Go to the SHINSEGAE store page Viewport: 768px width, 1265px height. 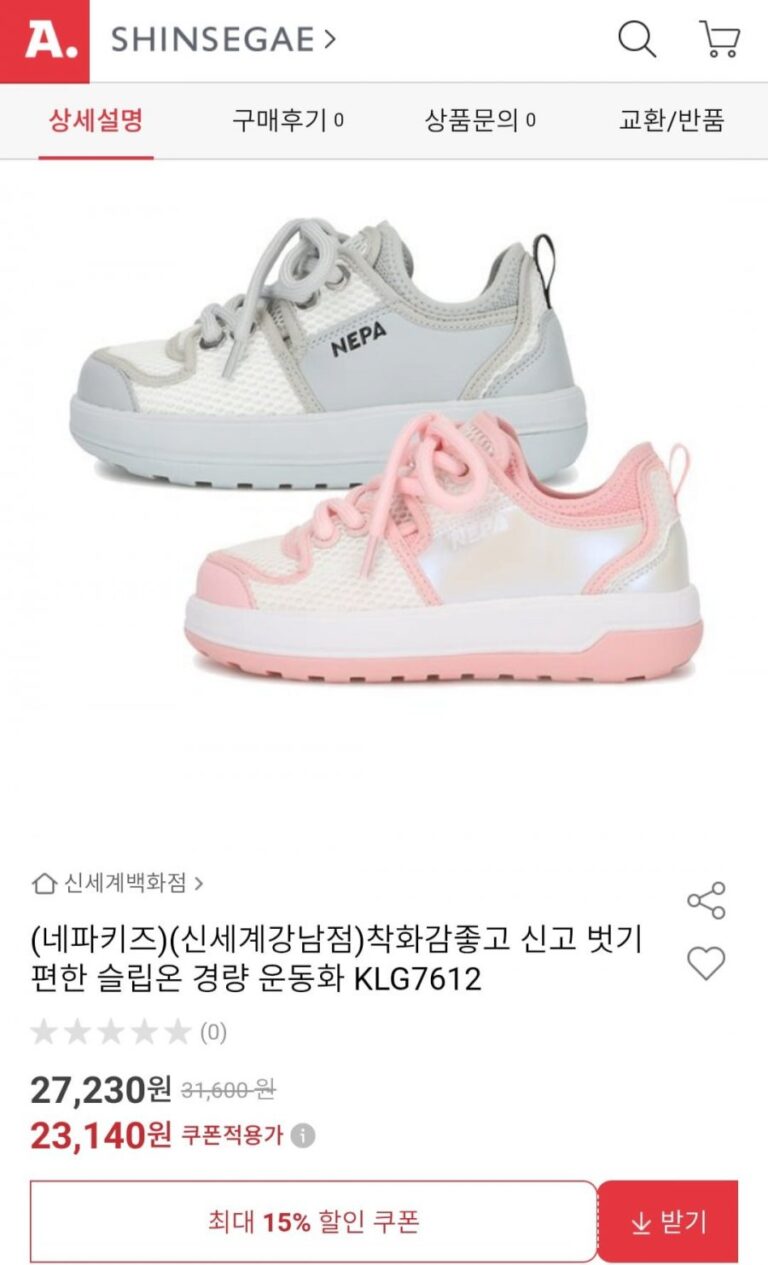pos(223,40)
